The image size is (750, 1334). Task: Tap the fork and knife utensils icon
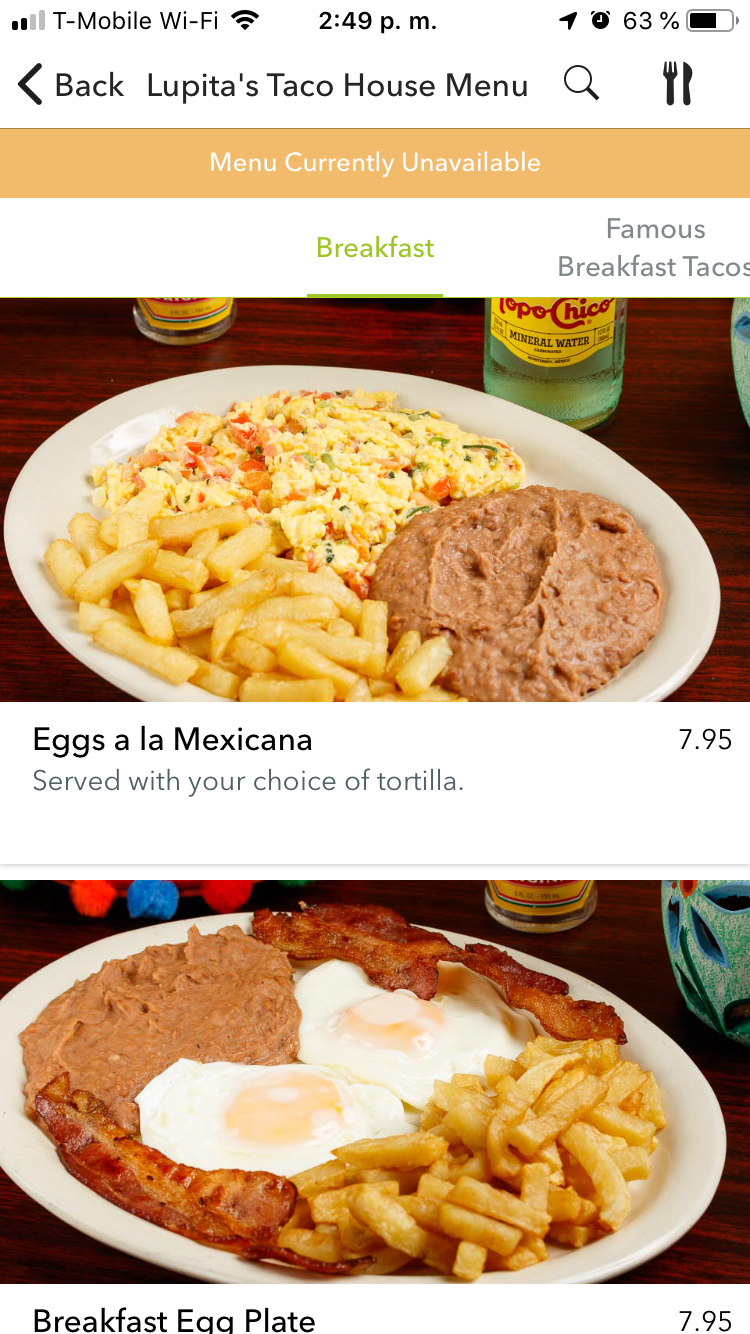click(x=678, y=84)
